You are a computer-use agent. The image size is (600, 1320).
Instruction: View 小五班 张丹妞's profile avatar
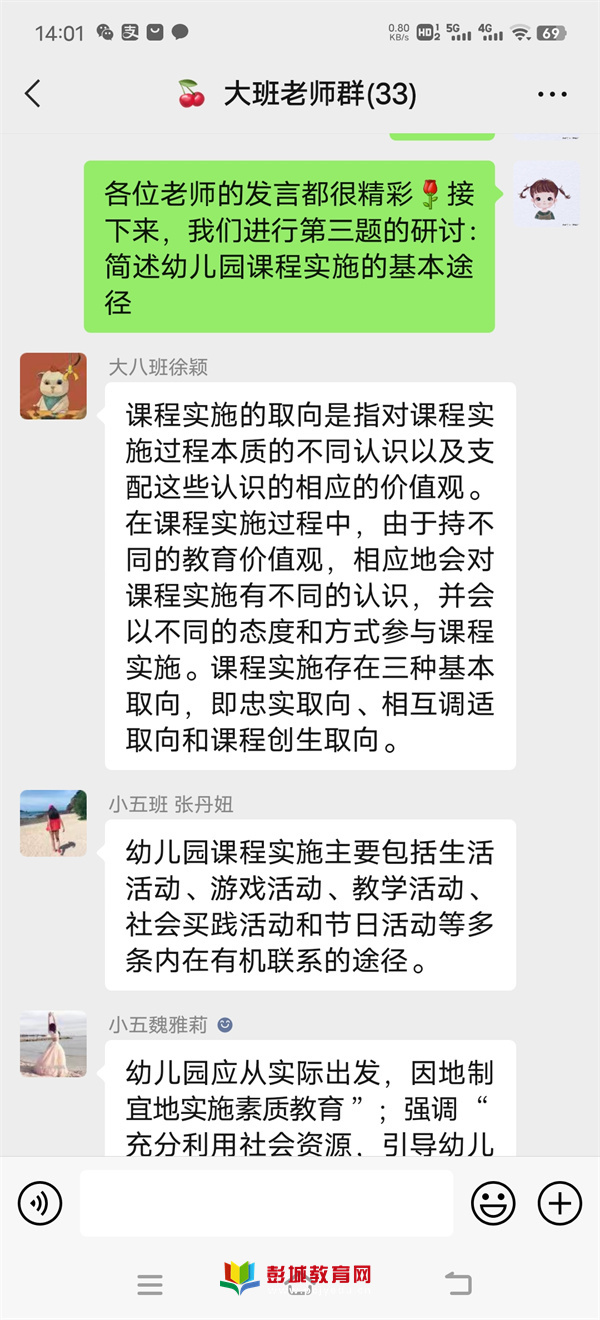(x=53, y=823)
